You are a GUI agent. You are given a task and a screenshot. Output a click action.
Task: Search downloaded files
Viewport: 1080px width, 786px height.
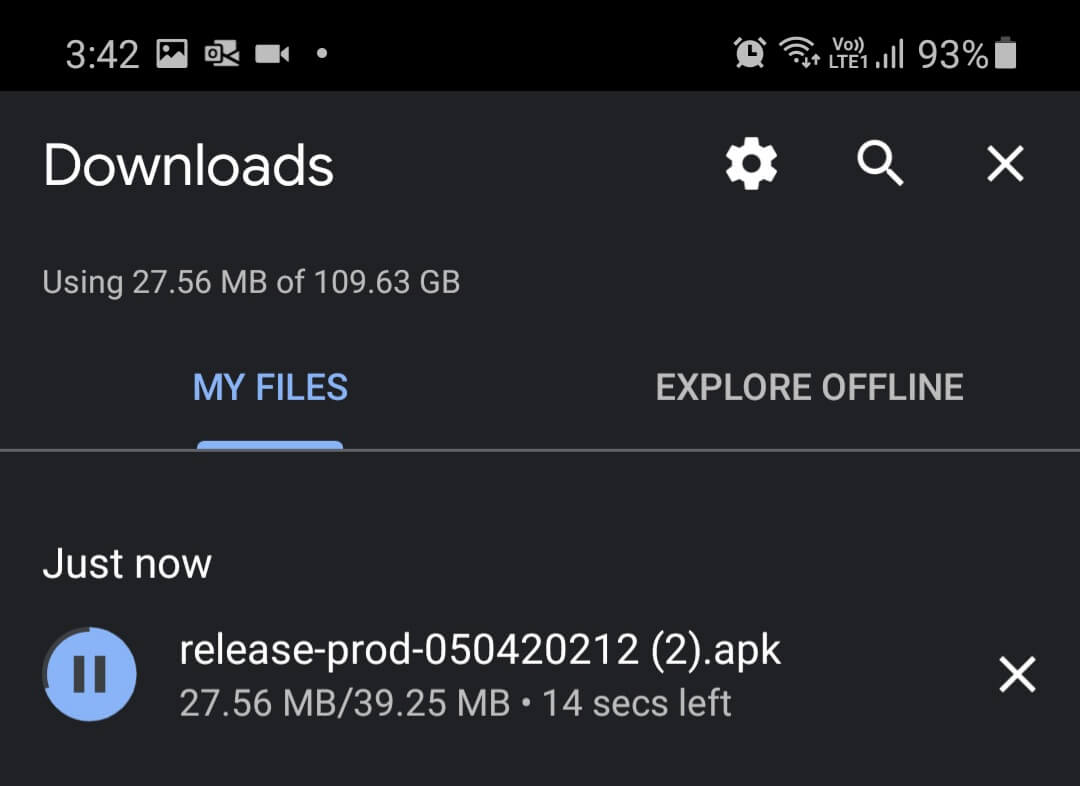click(x=880, y=163)
